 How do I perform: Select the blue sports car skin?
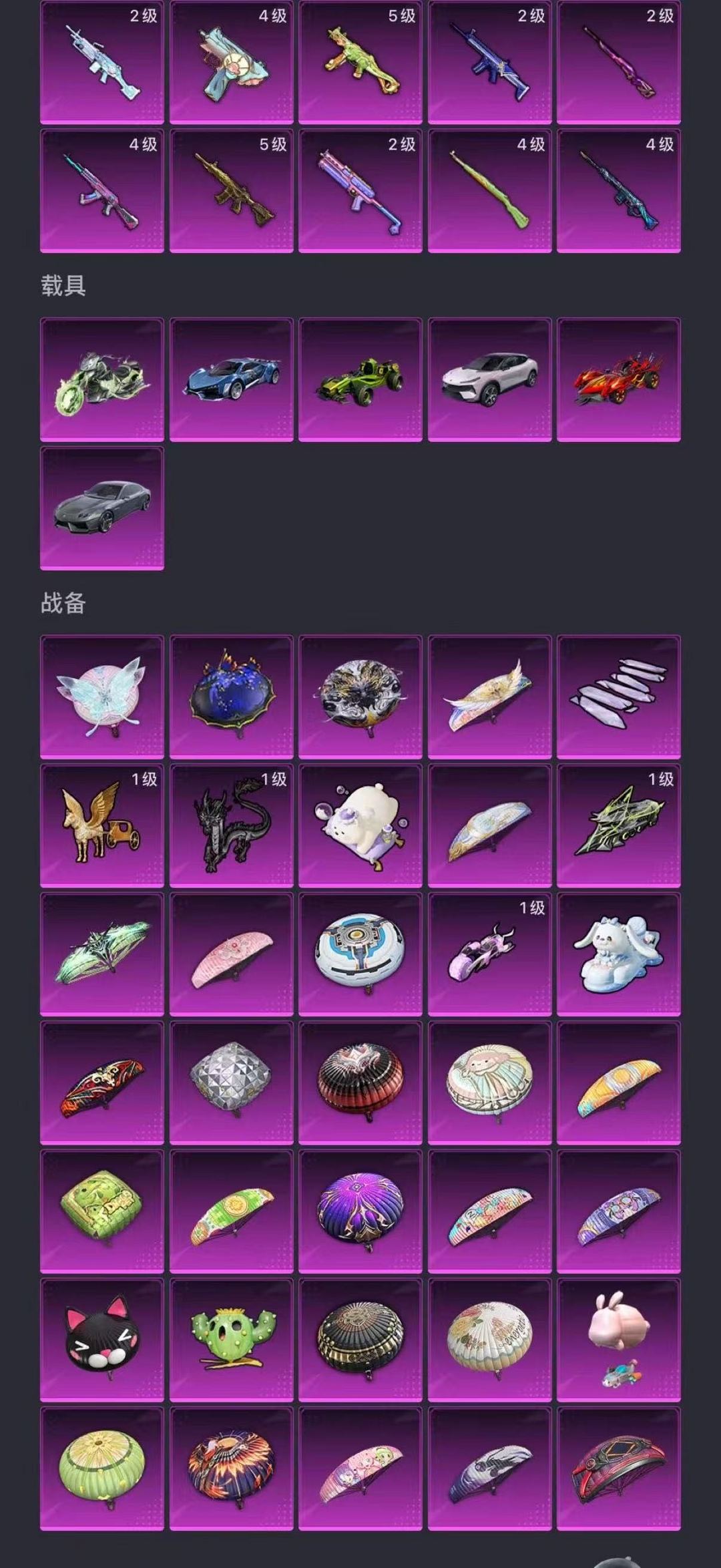[232, 379]
